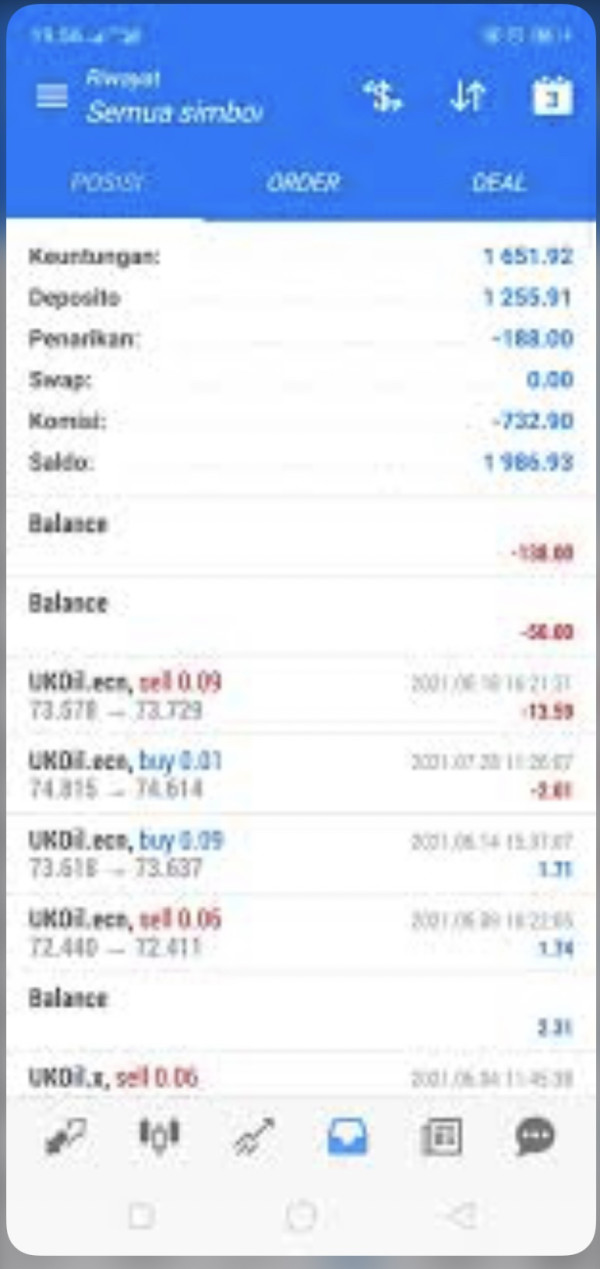The height and width of the screenshot is (1269, 600).
Task: Select the history inbox tab
Action: 347,1136
